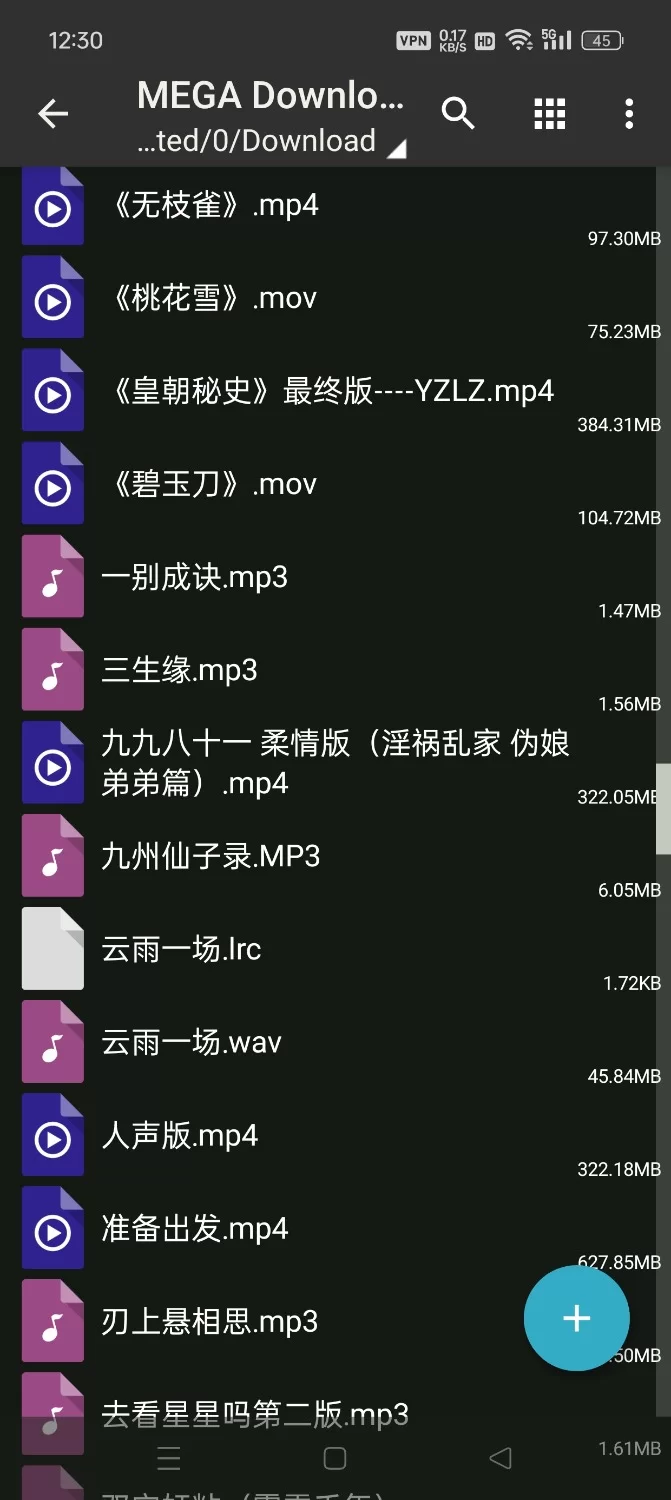Tap the system home button

coord(335,1459)
